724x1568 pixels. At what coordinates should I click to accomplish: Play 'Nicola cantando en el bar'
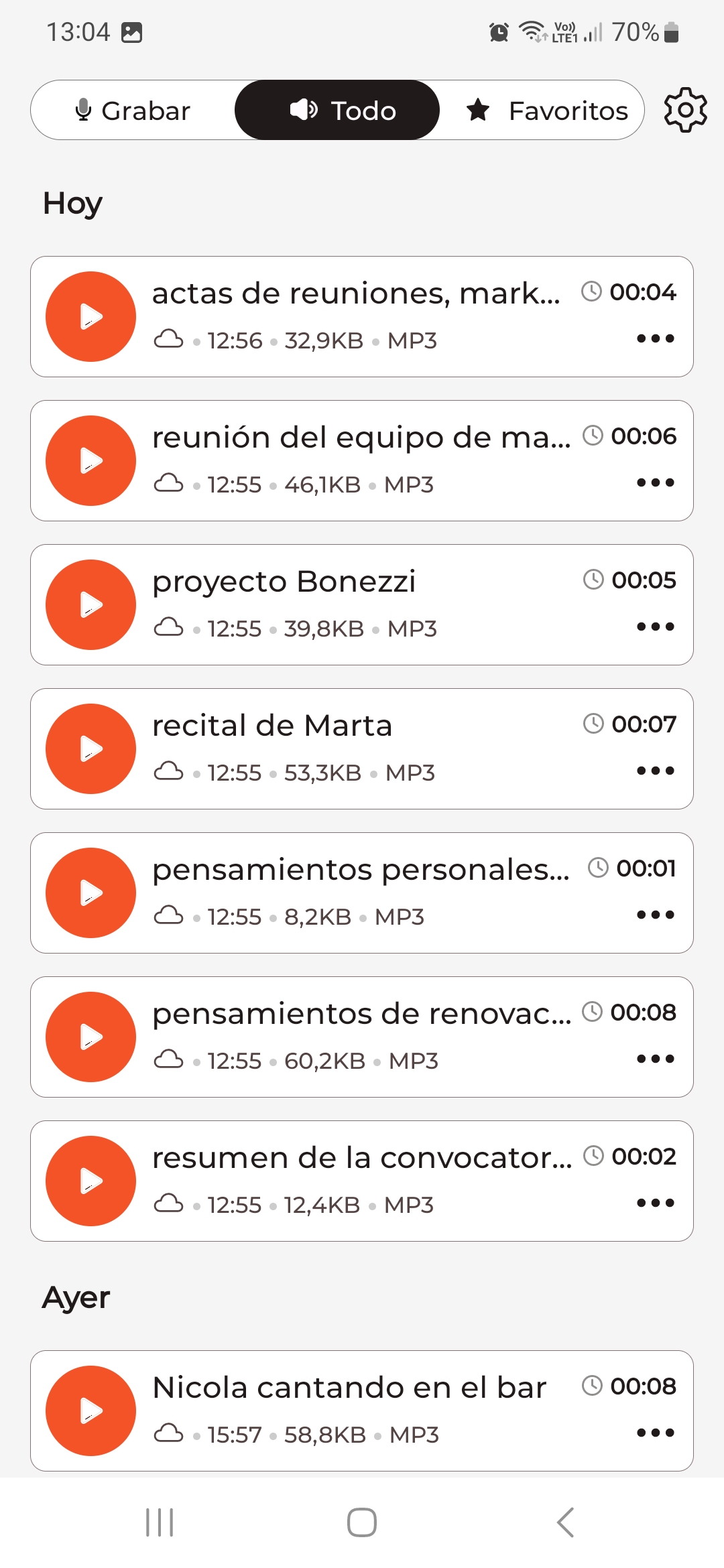pos(91,1411)
